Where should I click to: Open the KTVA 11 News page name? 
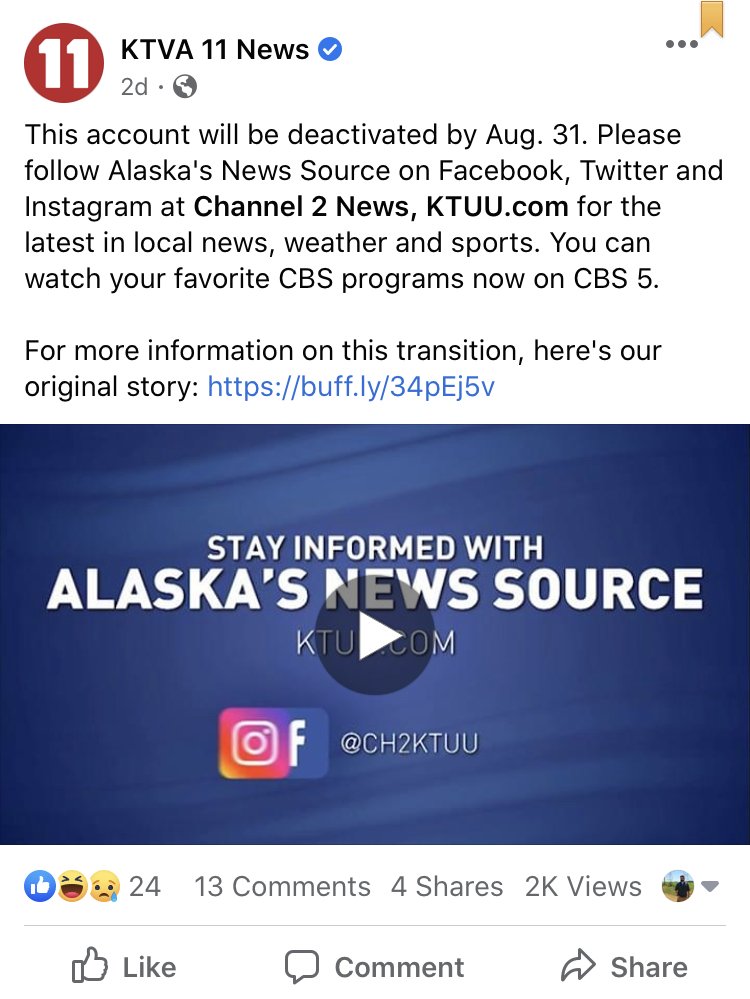tap(215, 49)
